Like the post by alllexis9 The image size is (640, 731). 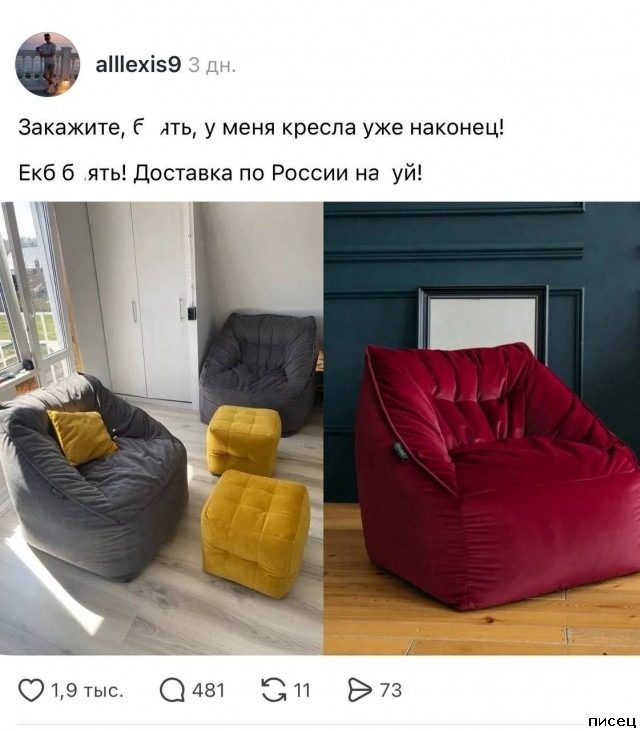click(33, 690)
